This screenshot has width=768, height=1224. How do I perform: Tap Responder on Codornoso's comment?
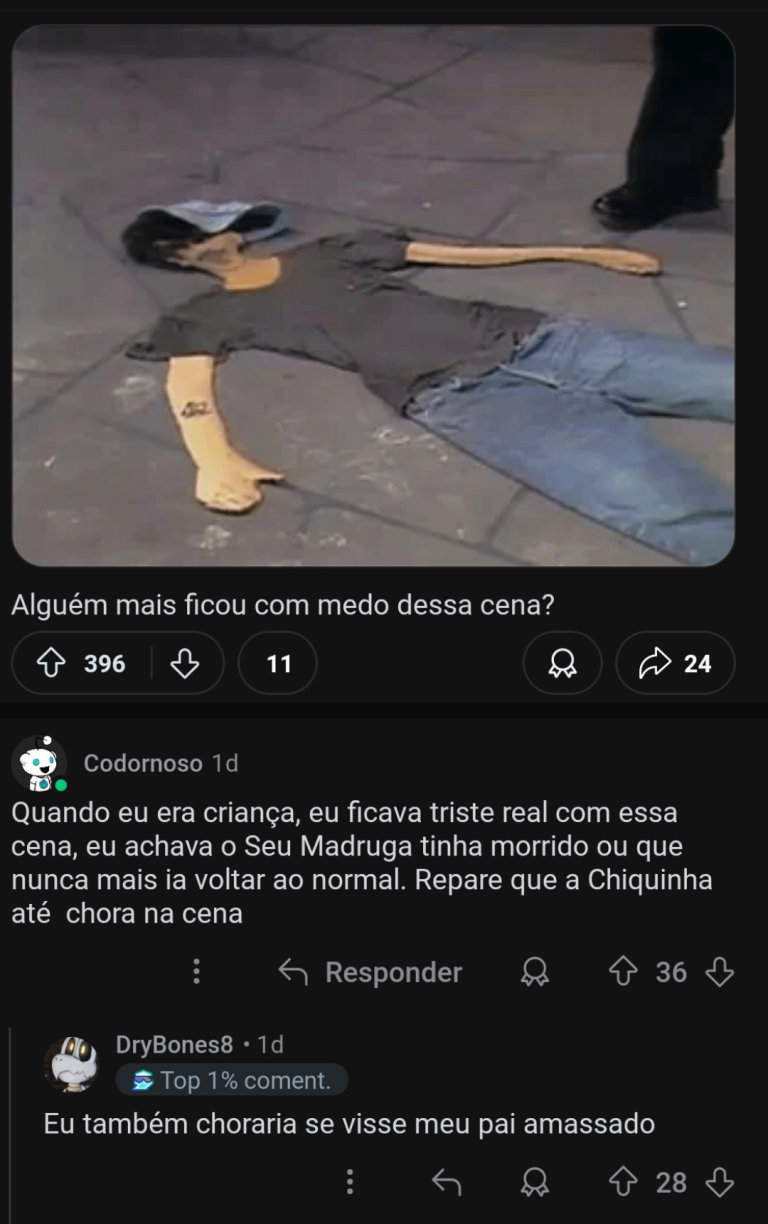click(x=370, y=972)
